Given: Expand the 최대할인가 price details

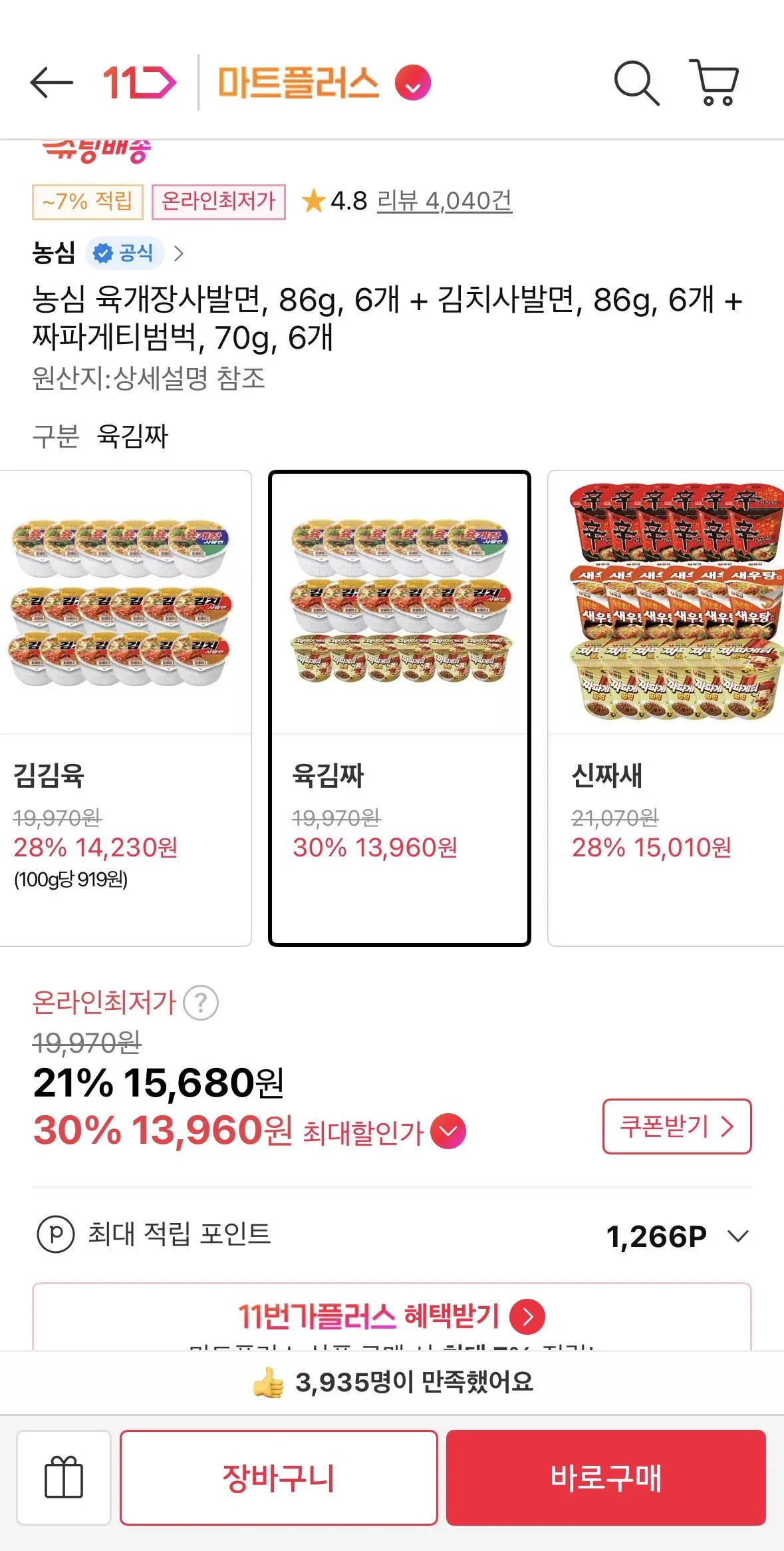Looking at the screenshot, I should click(x=450, y=1129).
